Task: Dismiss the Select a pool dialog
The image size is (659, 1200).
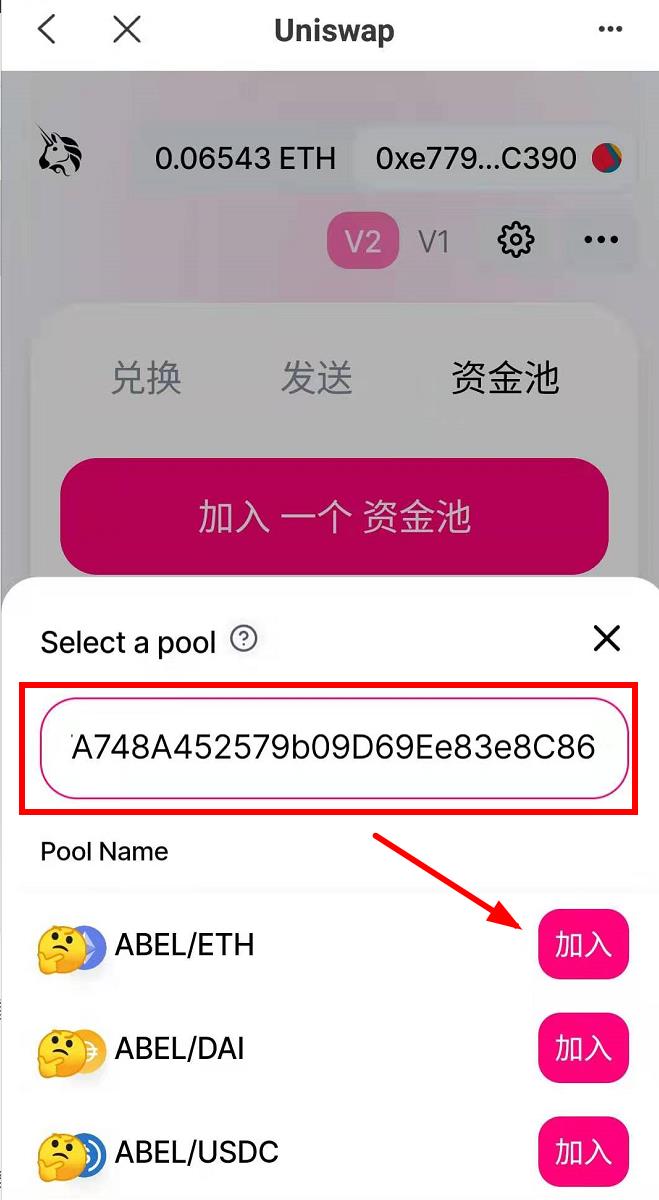Action: coord(607,638)
